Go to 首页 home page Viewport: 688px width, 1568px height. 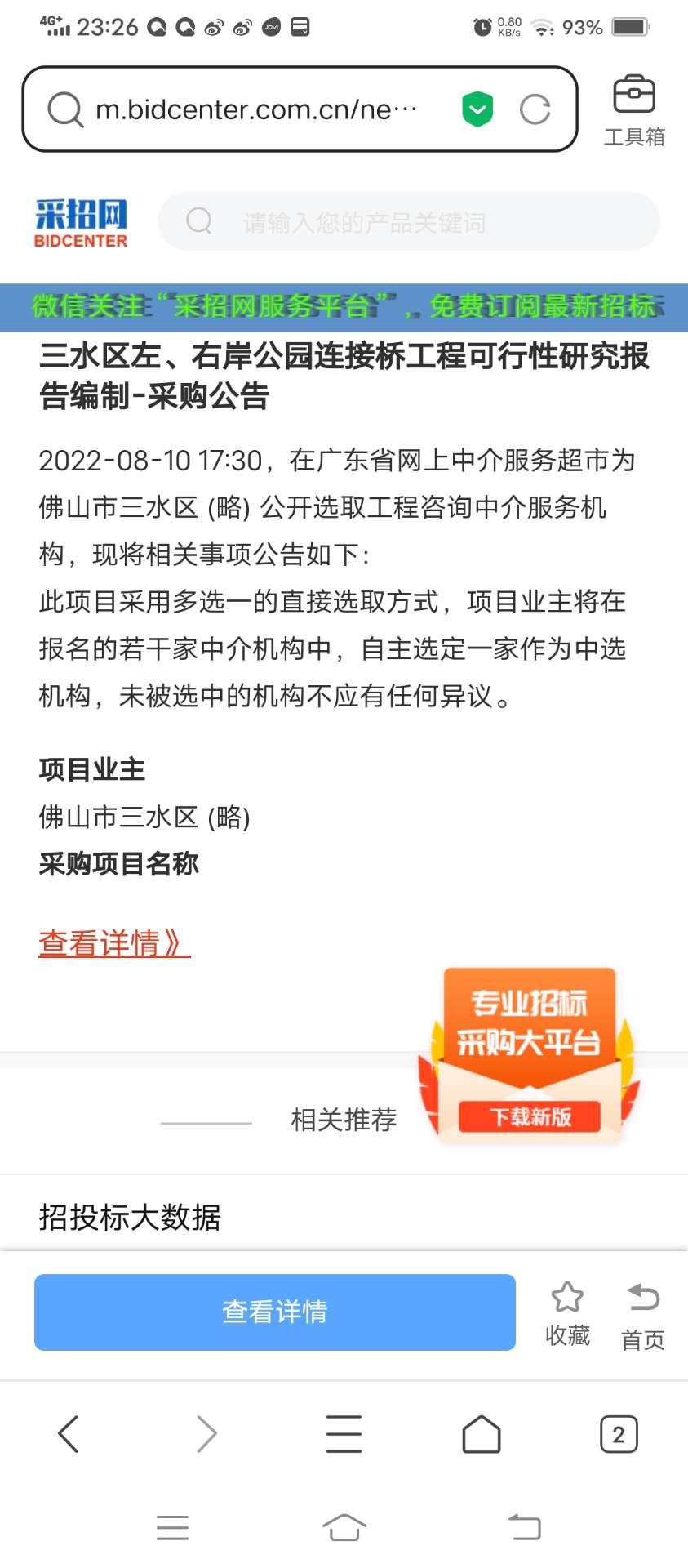(x=643, y=1316)
